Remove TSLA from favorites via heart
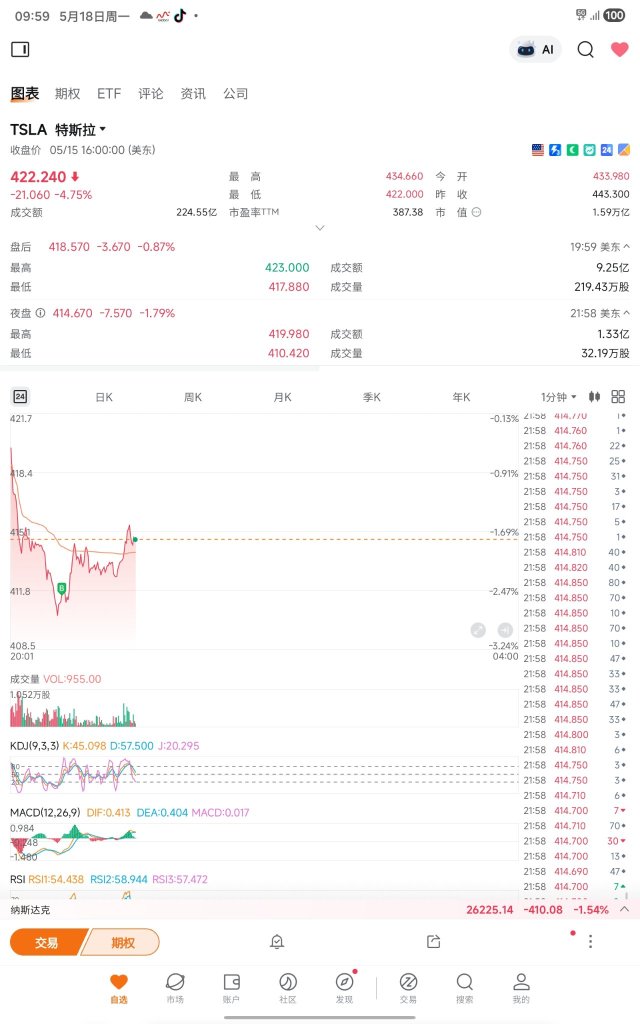The height and width of the screenshot is (1024, 640). pos(619,50)
